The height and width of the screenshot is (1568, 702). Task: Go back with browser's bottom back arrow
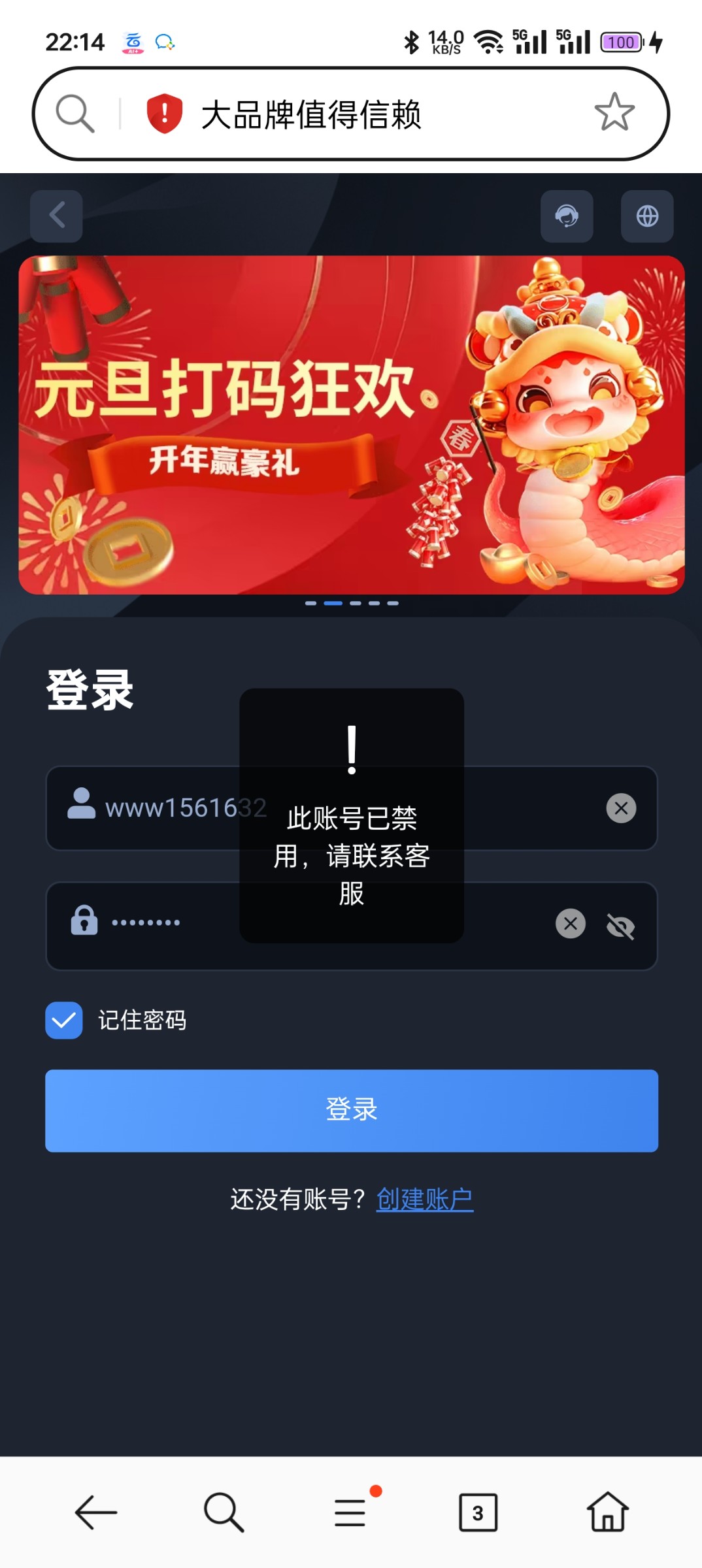[x=95, y=1512]
